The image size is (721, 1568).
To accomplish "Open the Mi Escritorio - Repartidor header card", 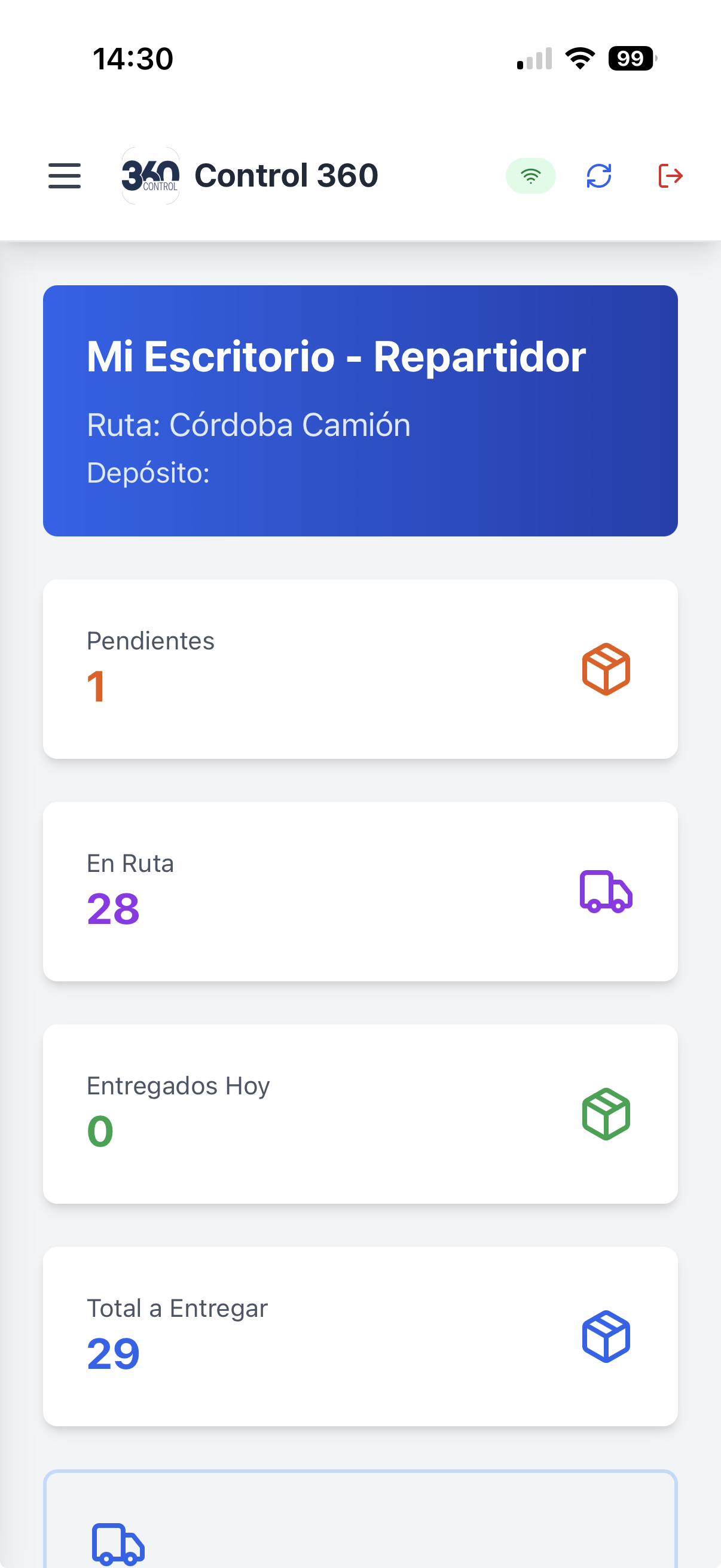I will pos(360,409).
